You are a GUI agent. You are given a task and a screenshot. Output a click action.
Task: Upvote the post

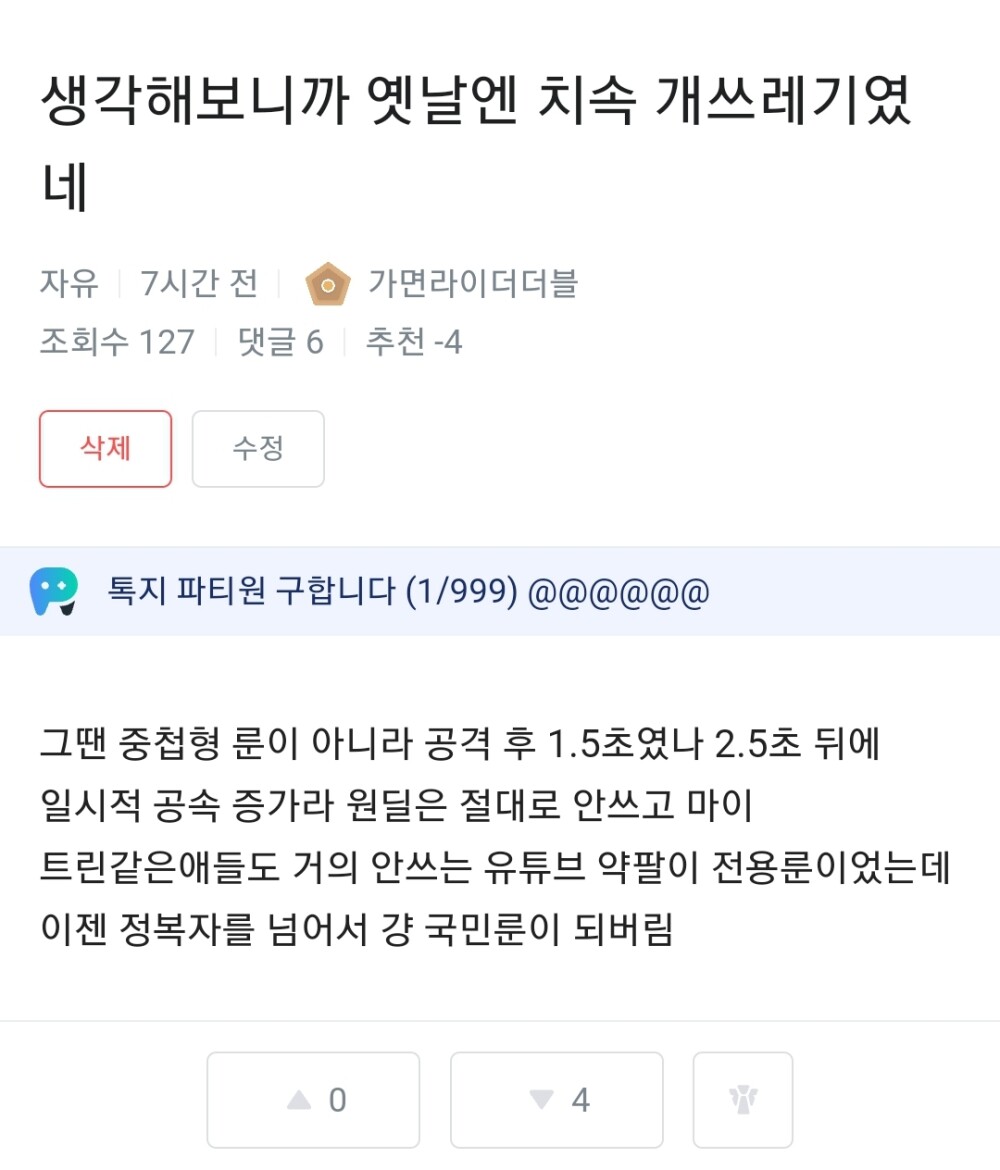pos(313,1100)
